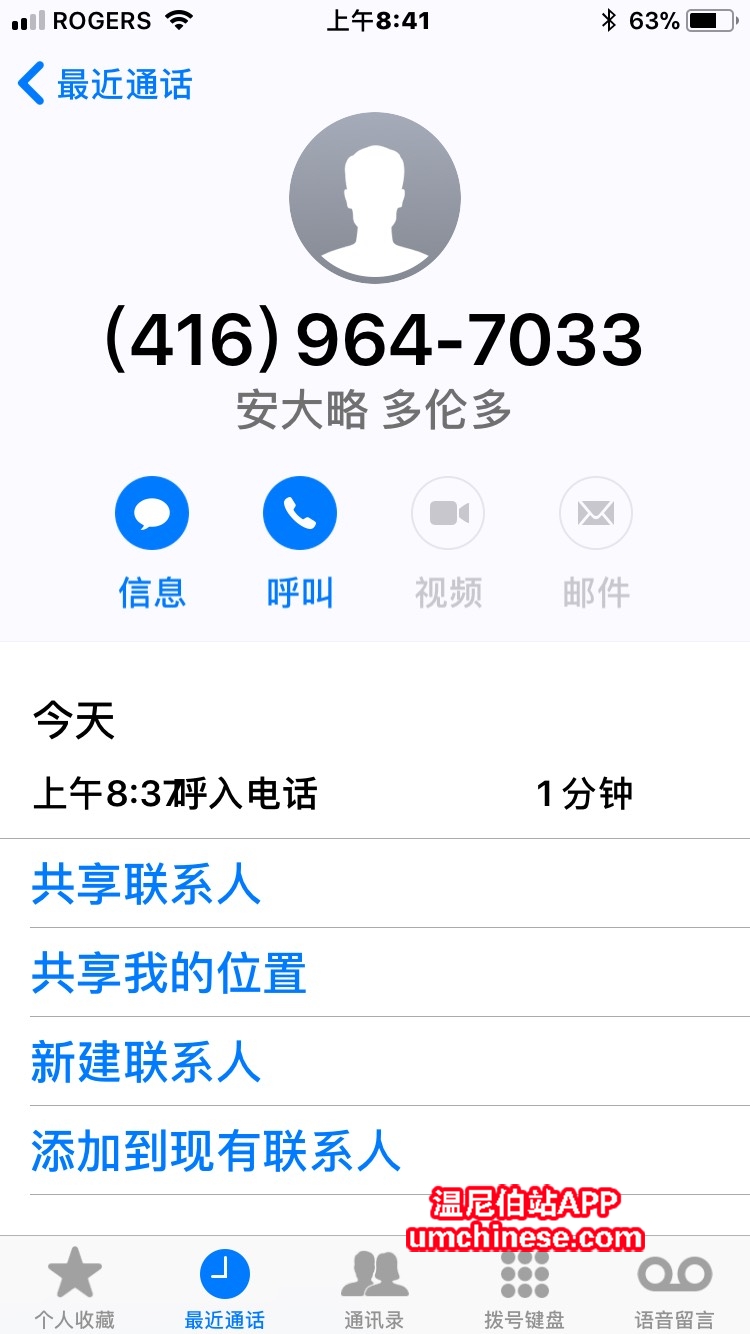Select 共享联系人
The image size is (750, 1334).
[146, 884]
